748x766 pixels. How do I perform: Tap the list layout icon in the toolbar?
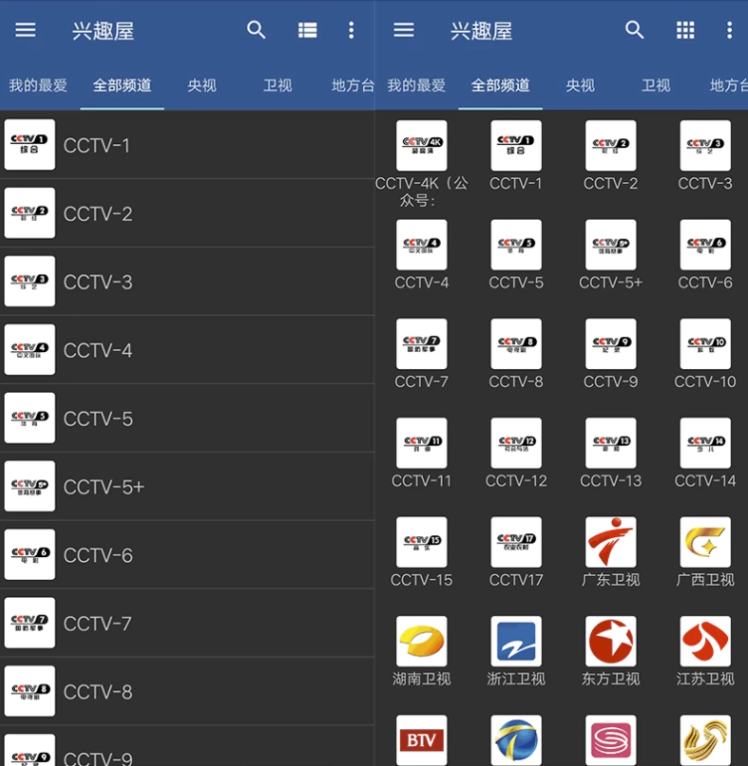[x=308, y=30]
